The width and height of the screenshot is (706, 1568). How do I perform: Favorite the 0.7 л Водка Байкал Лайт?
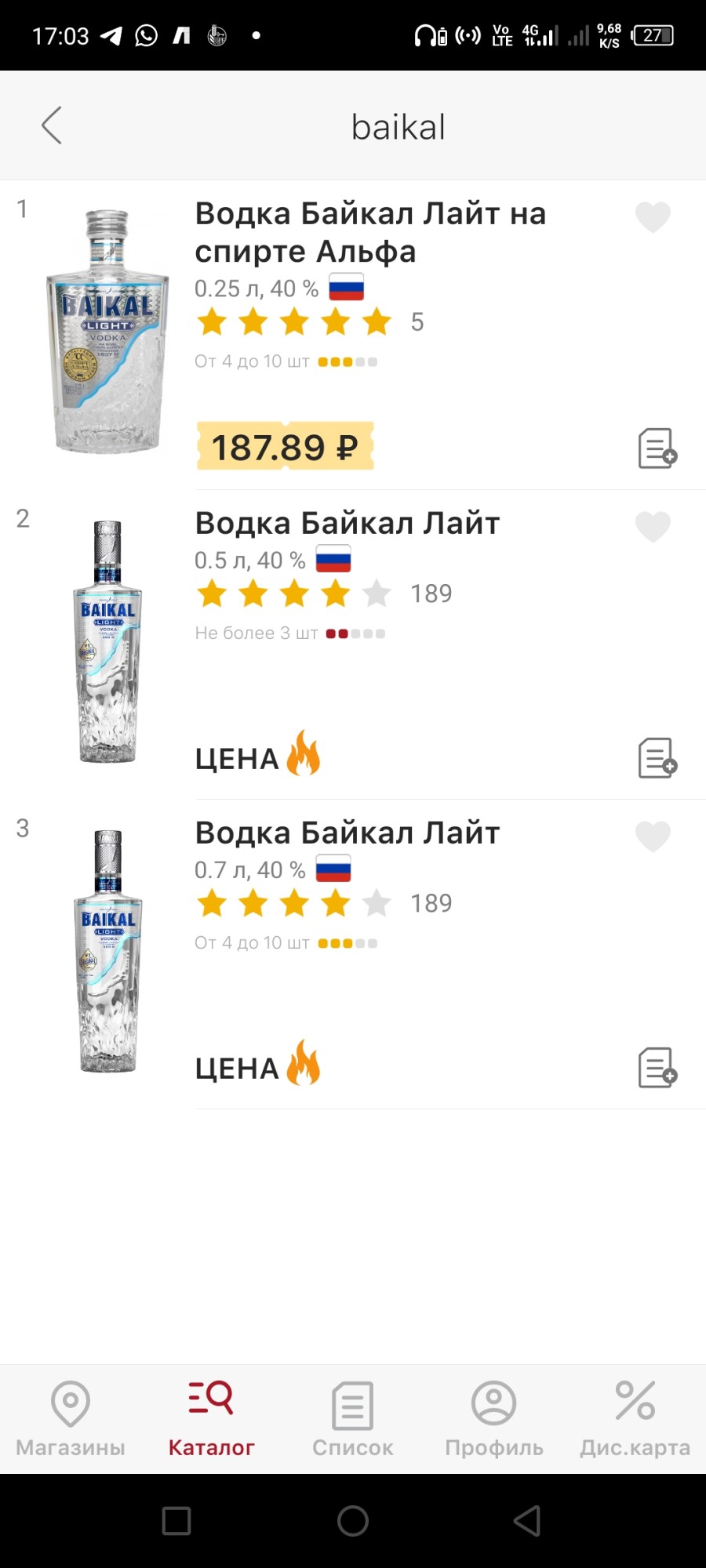coord(653,837)
